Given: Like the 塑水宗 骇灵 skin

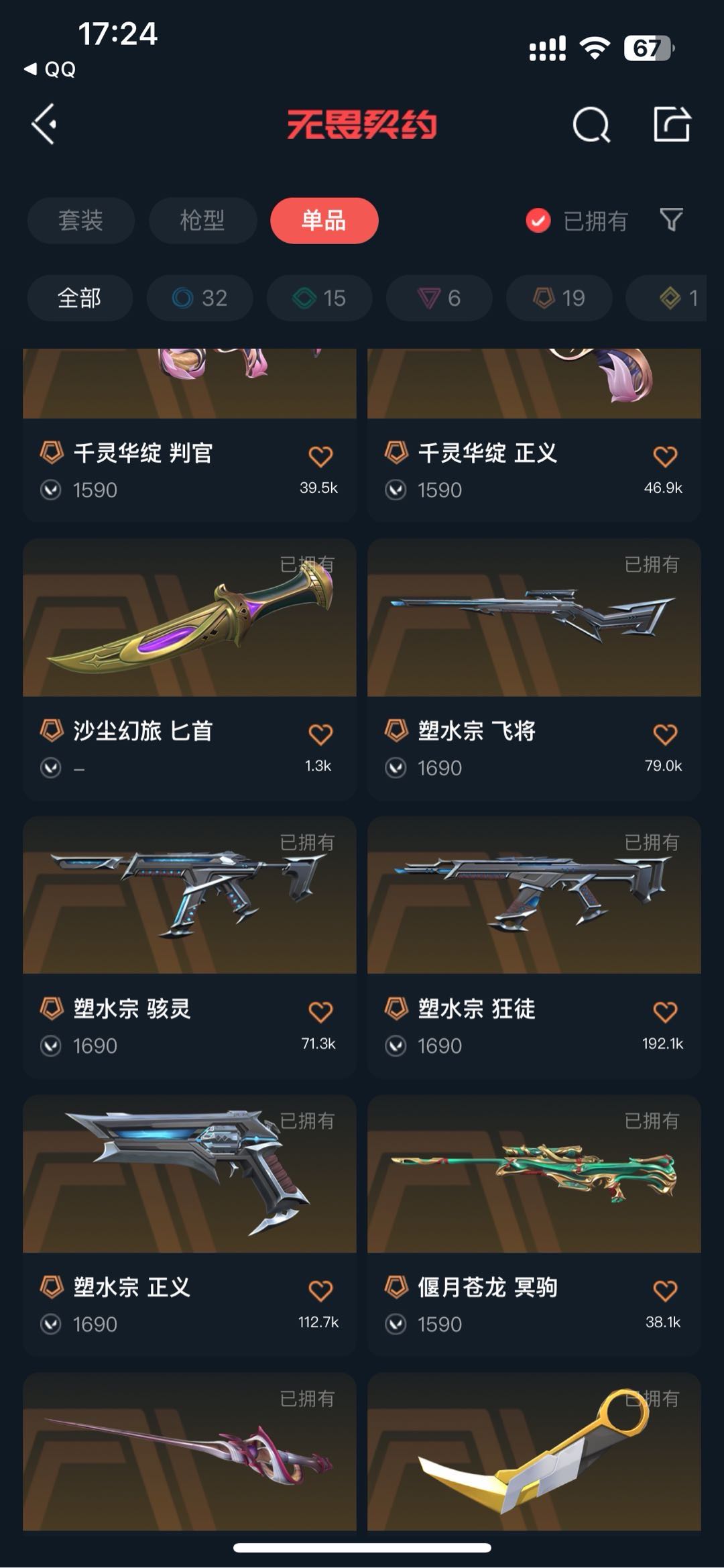Looking at the screenshot, I should point(320,1012).
